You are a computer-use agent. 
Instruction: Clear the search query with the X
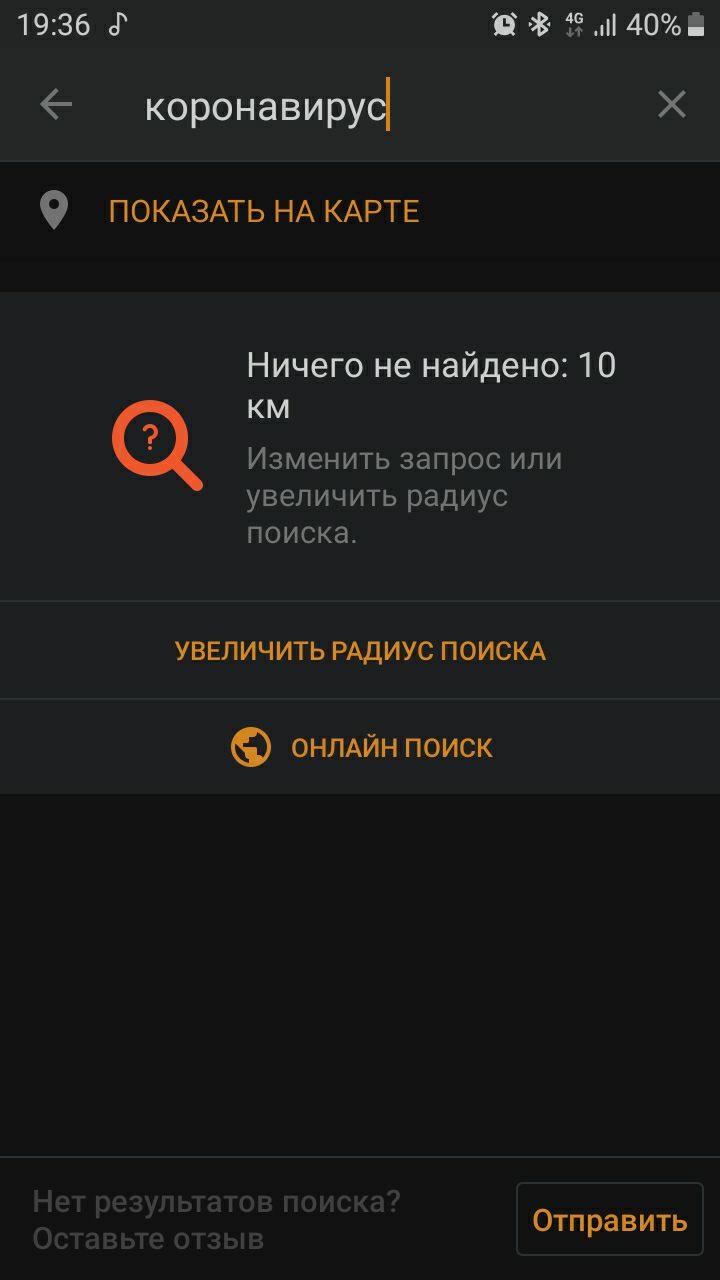[671, 104]
